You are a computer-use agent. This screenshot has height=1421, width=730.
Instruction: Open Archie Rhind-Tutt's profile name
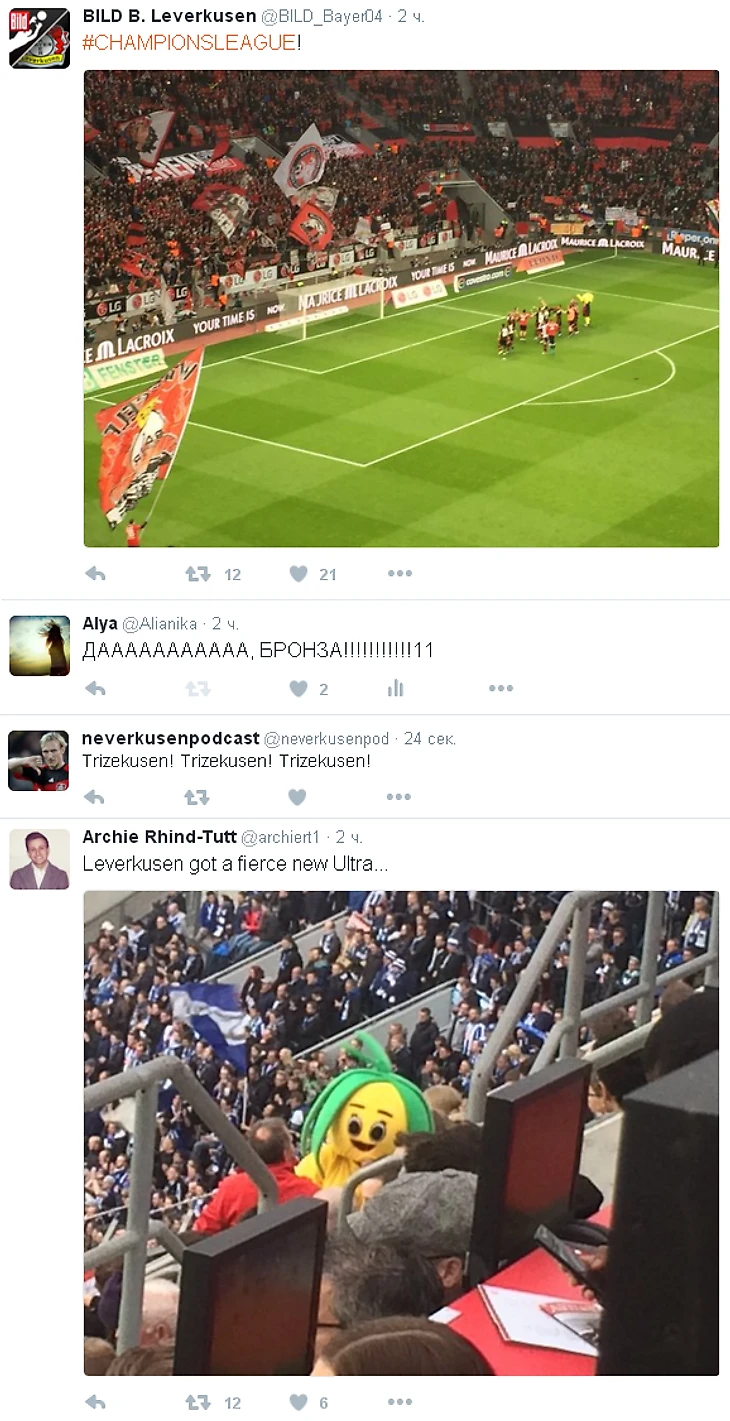[x=159, y=837]
